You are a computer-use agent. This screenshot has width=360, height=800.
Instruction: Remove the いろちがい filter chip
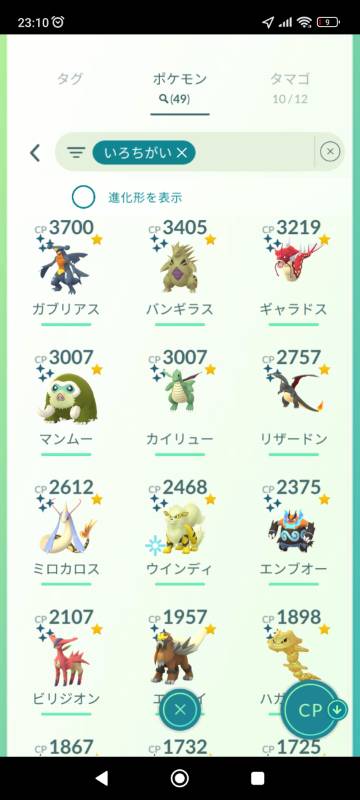tap(182, 152)
